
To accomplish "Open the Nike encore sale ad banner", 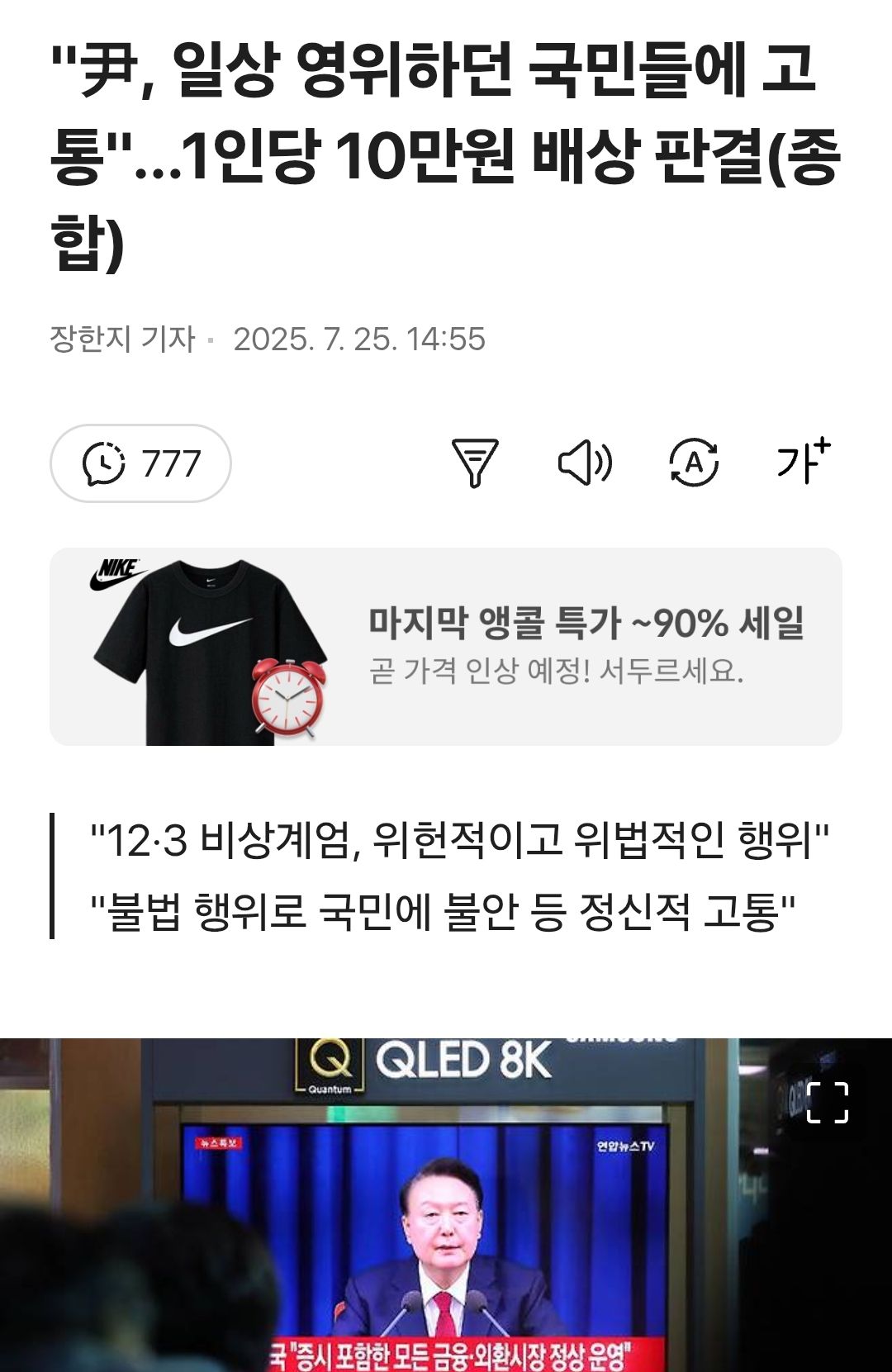I will click(446, 647).
